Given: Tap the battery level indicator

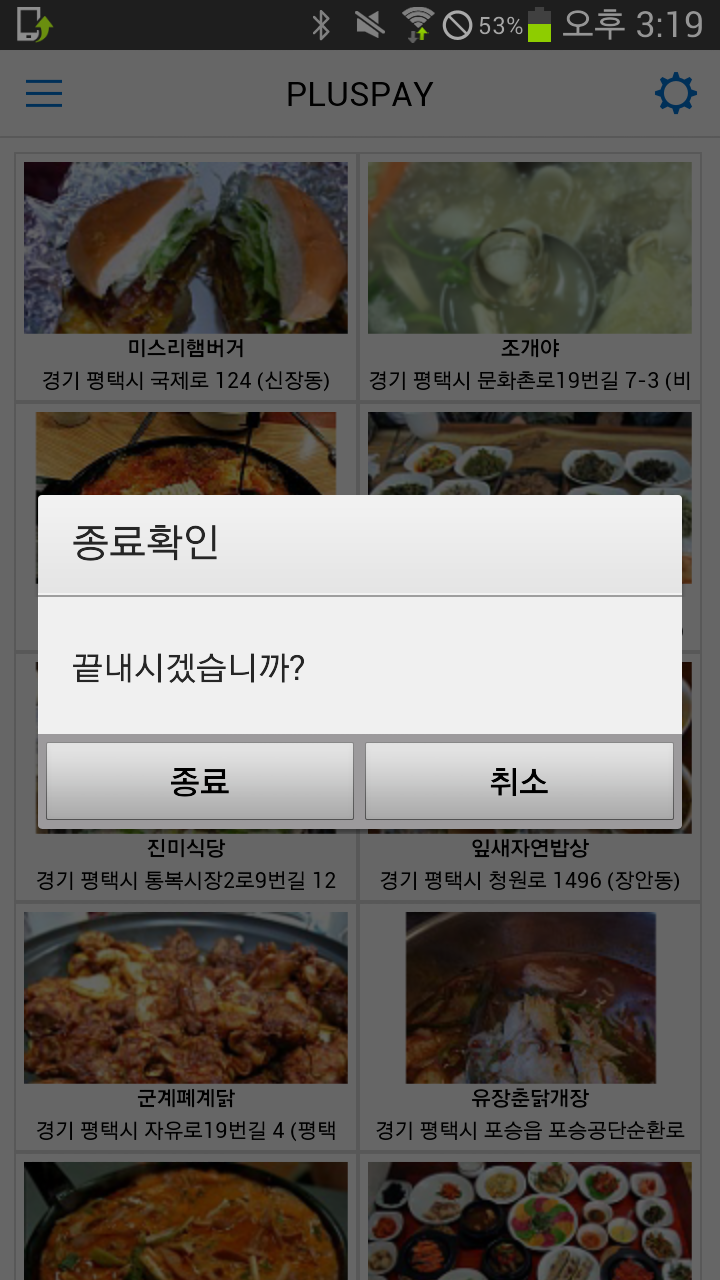Looking at the screenshot, I should coord(537,24).
